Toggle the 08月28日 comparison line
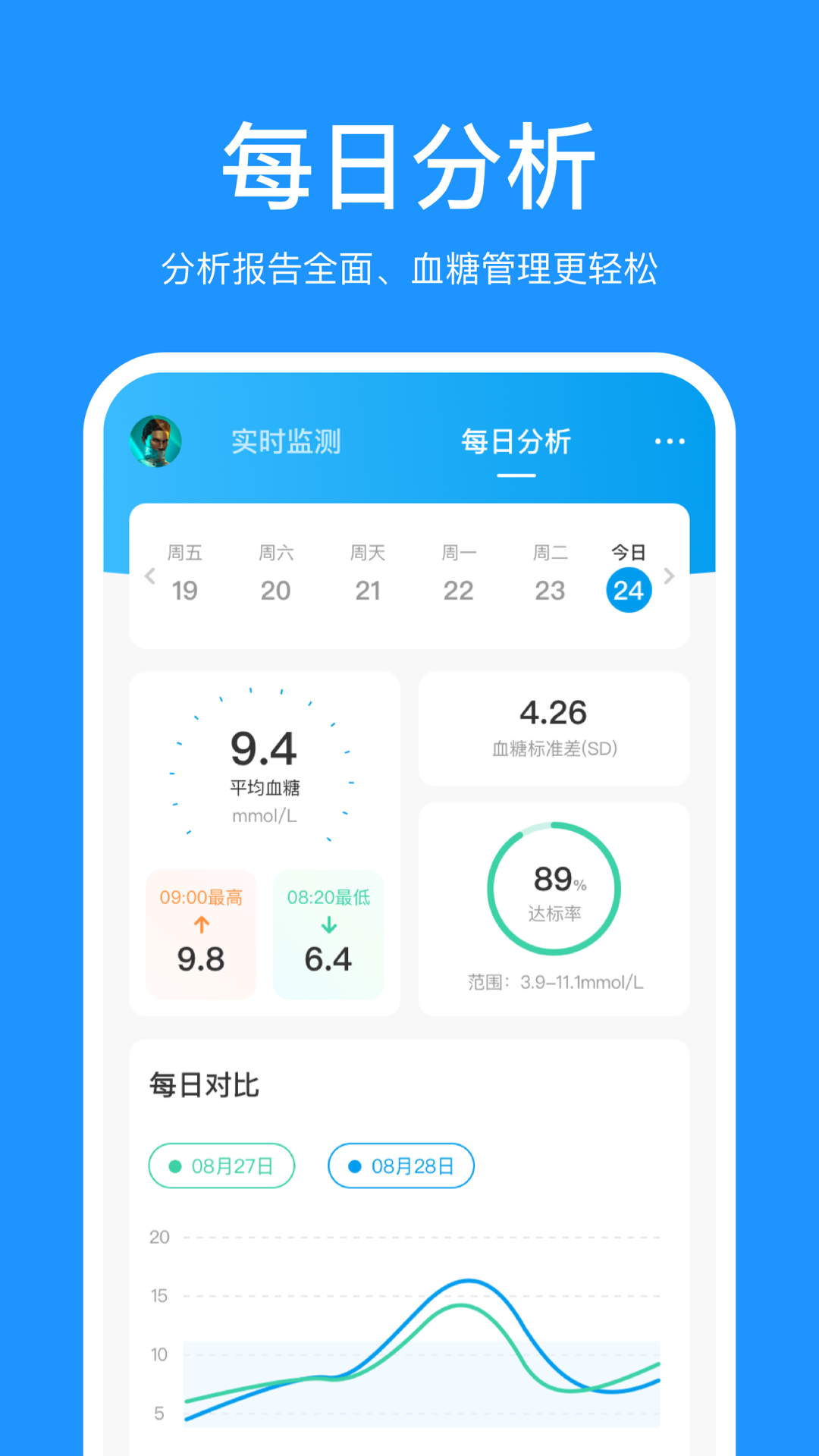The width and height of the screenshot is (819, 1456). point(400,1166)
